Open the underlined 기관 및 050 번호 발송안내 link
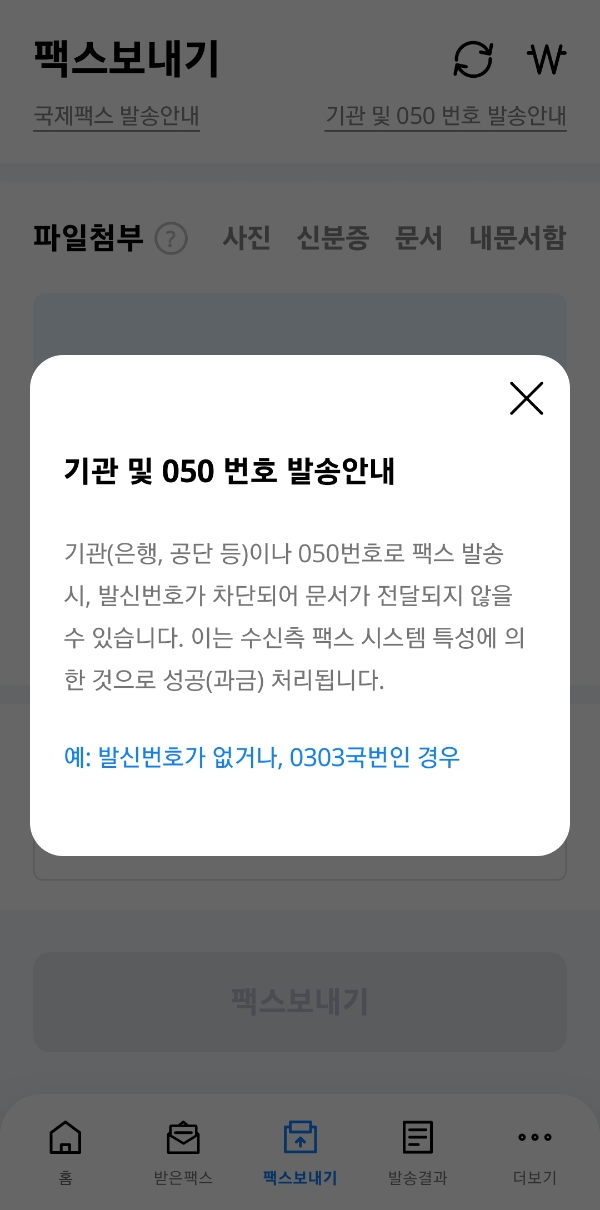The height and width of the screenshot is (1210, 600). [445, 115]
